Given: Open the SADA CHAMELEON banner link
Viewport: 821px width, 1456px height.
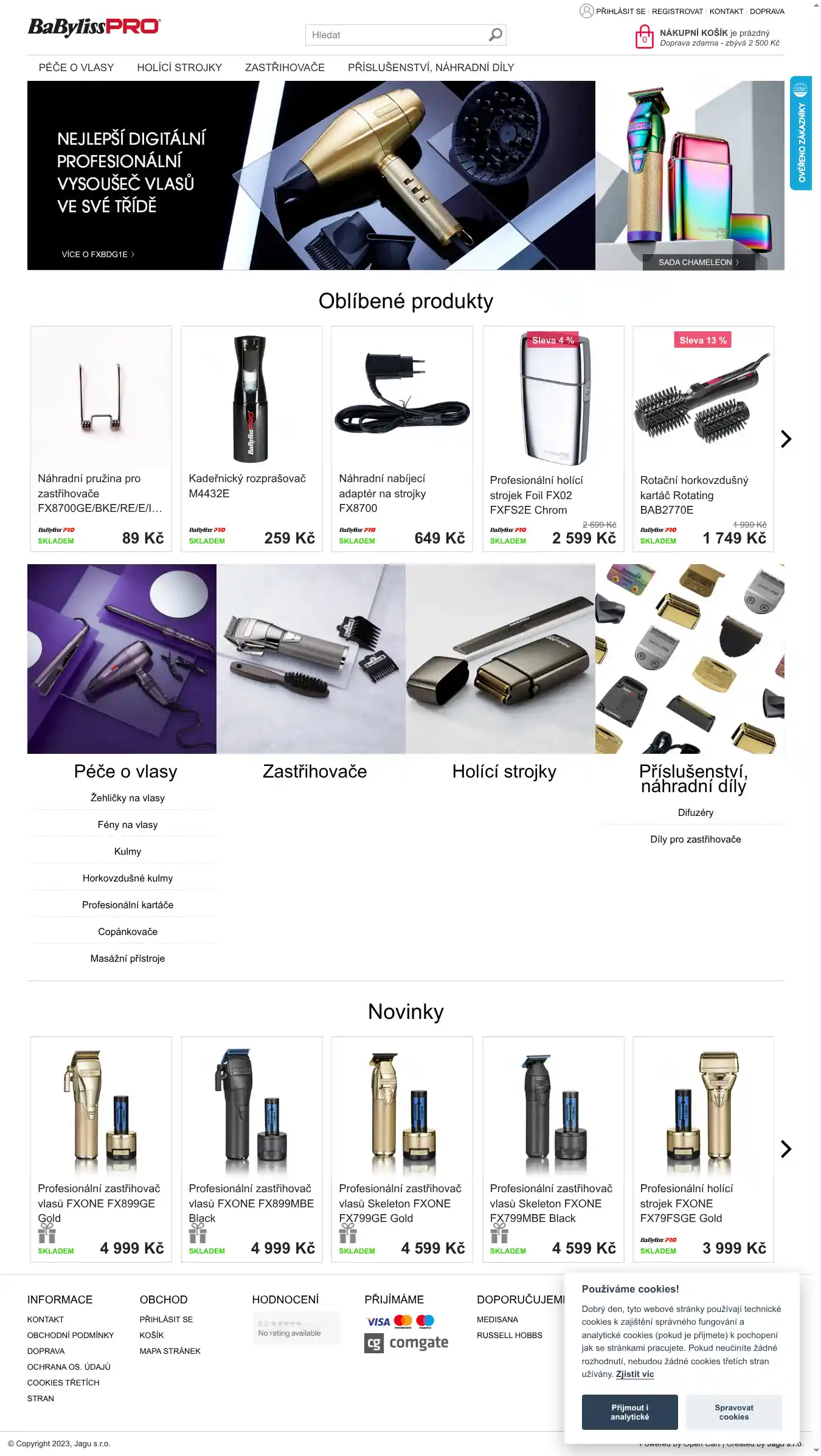Looking at the screenshot, I should coord(698,262).
